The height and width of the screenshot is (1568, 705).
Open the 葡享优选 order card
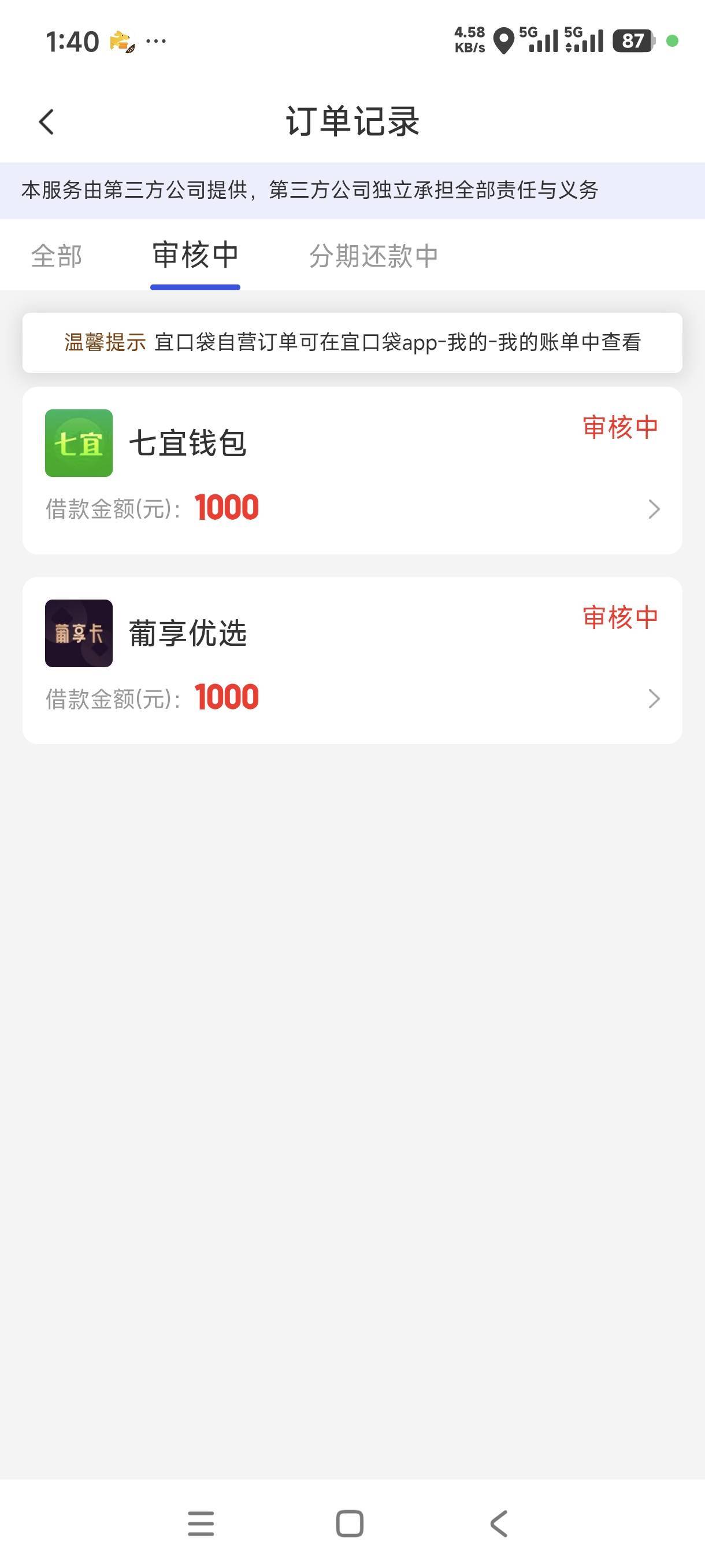(x=352, y=660)
